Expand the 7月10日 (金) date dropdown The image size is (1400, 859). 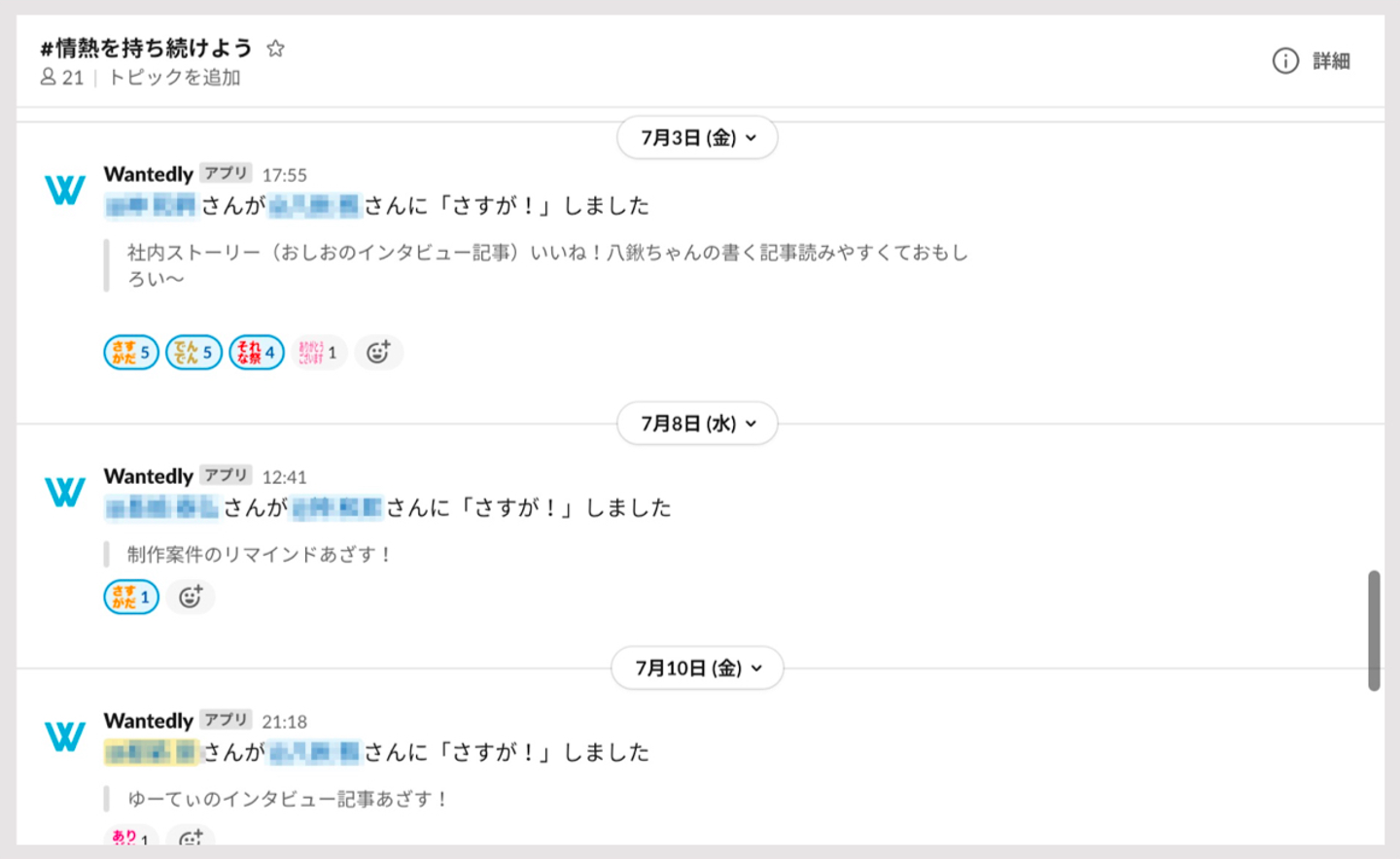[697, 669]
